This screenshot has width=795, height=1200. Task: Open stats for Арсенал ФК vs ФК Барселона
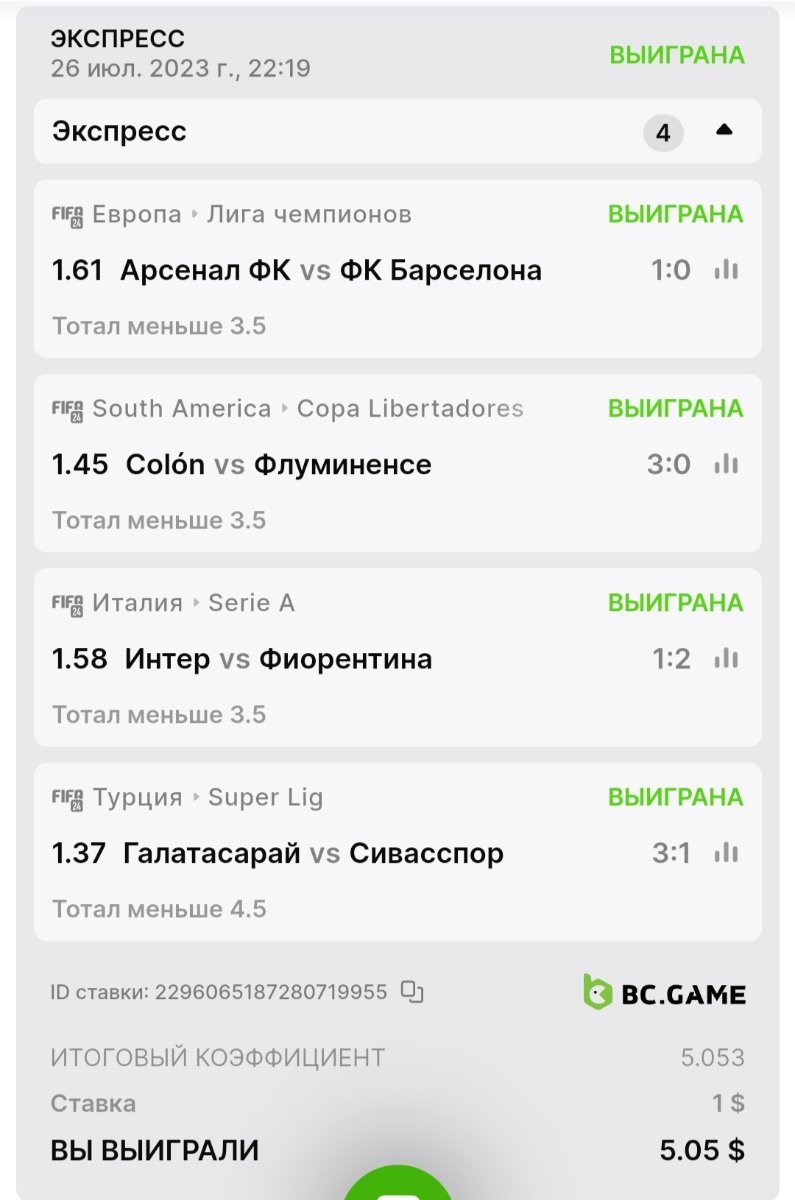click(726, 270)
